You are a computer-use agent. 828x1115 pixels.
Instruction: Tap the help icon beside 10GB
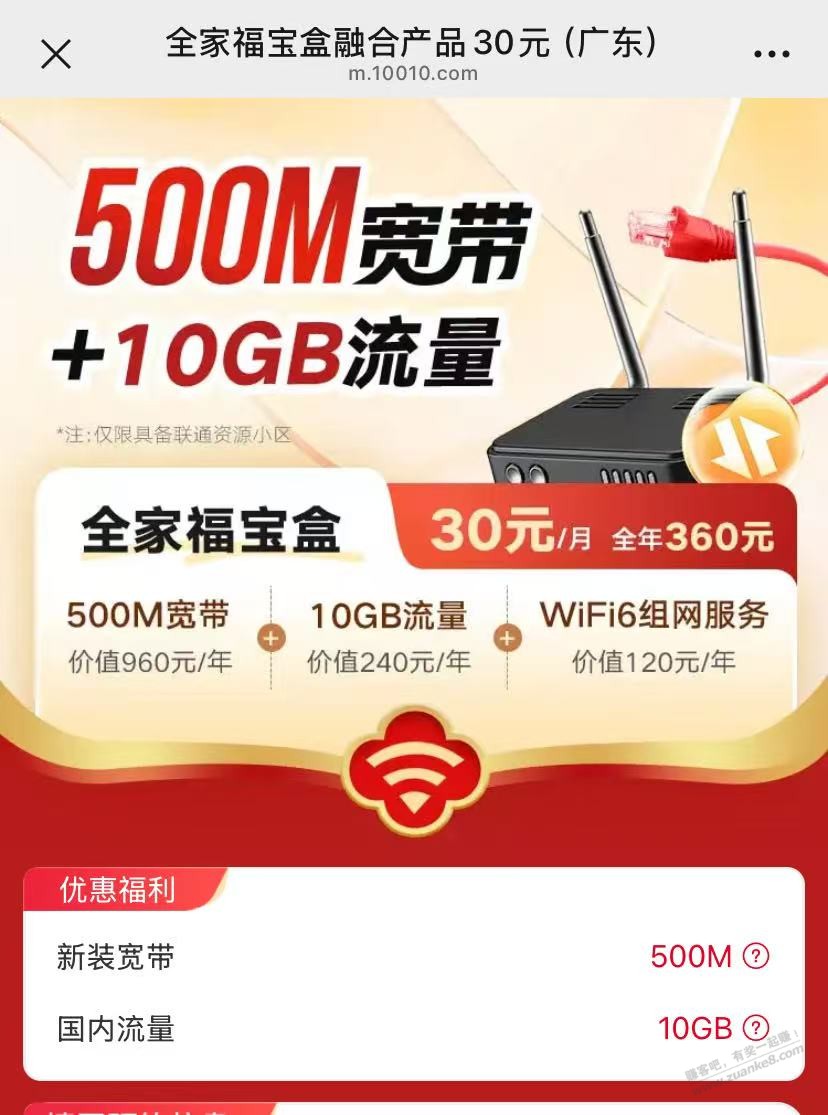[755, 1027]
